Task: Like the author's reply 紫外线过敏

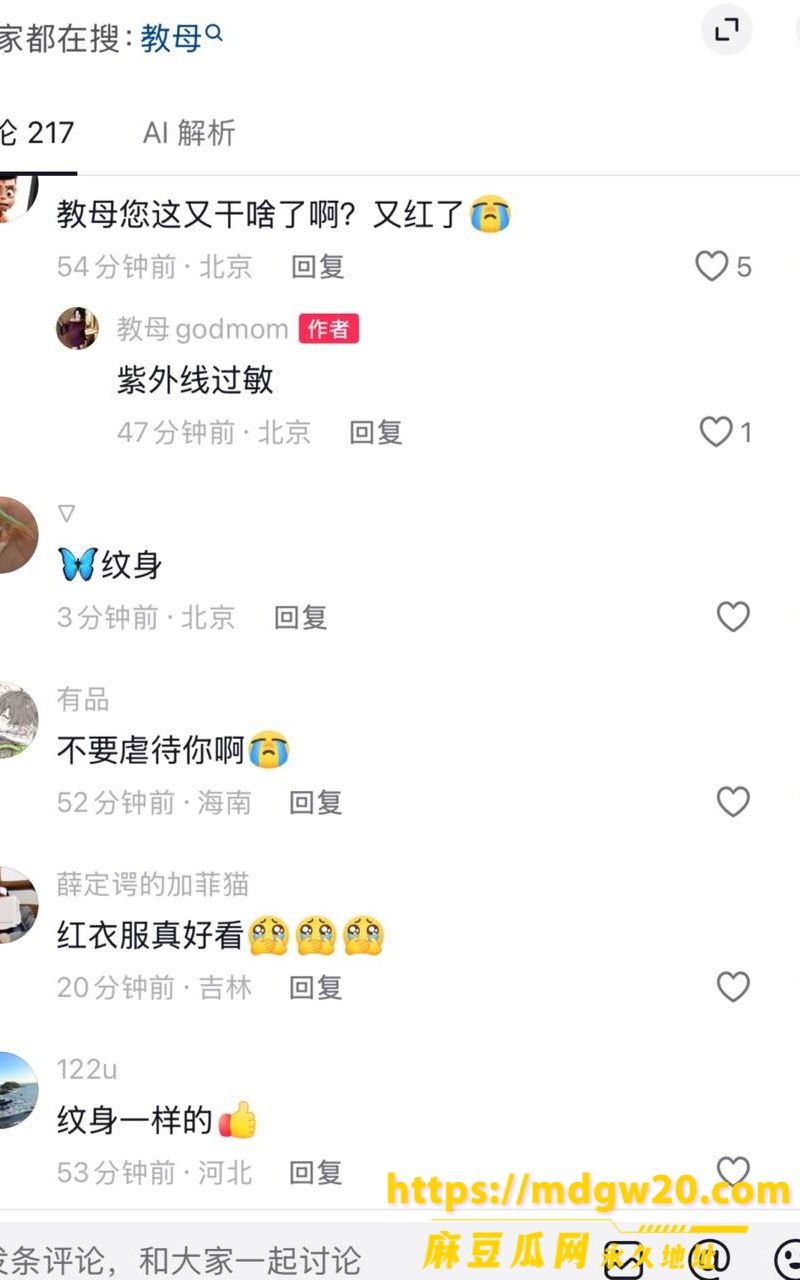Action: (716, 432)
